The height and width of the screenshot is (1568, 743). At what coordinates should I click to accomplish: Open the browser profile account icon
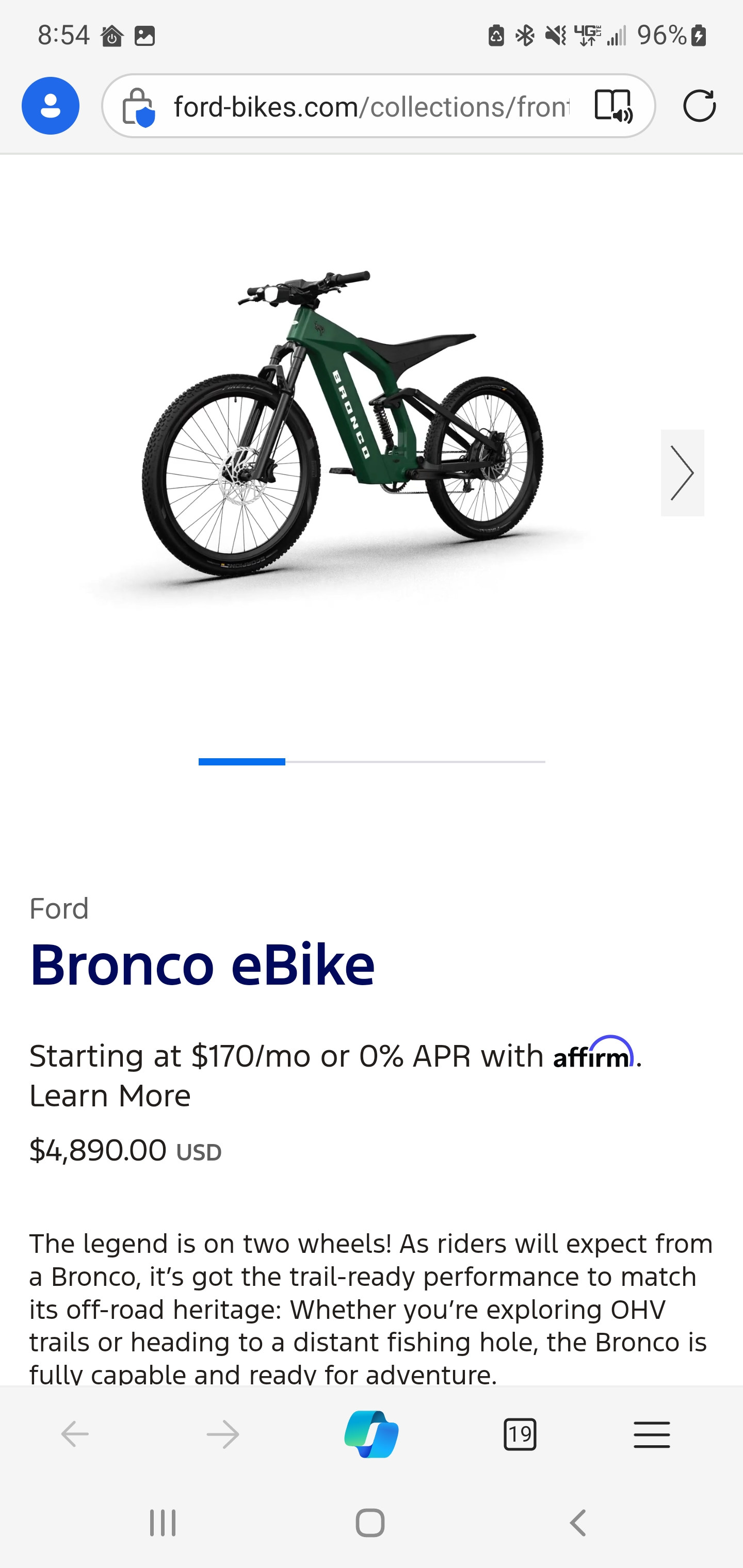(51, 106)
